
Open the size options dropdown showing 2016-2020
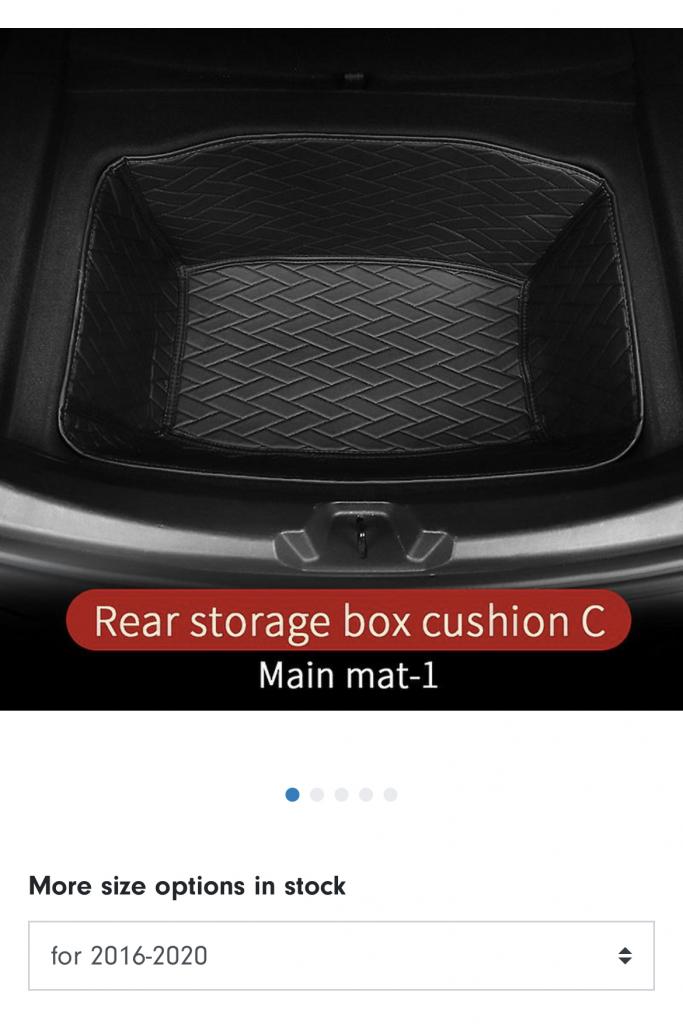341,955
